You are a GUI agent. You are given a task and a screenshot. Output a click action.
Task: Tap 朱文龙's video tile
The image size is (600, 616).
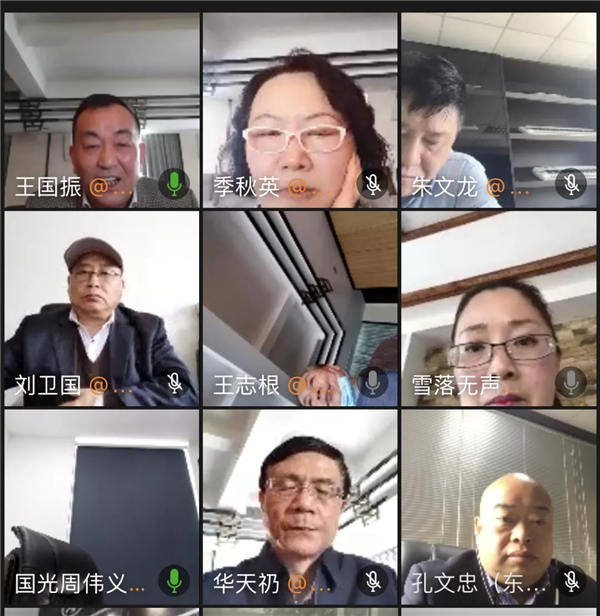[498, 110]
